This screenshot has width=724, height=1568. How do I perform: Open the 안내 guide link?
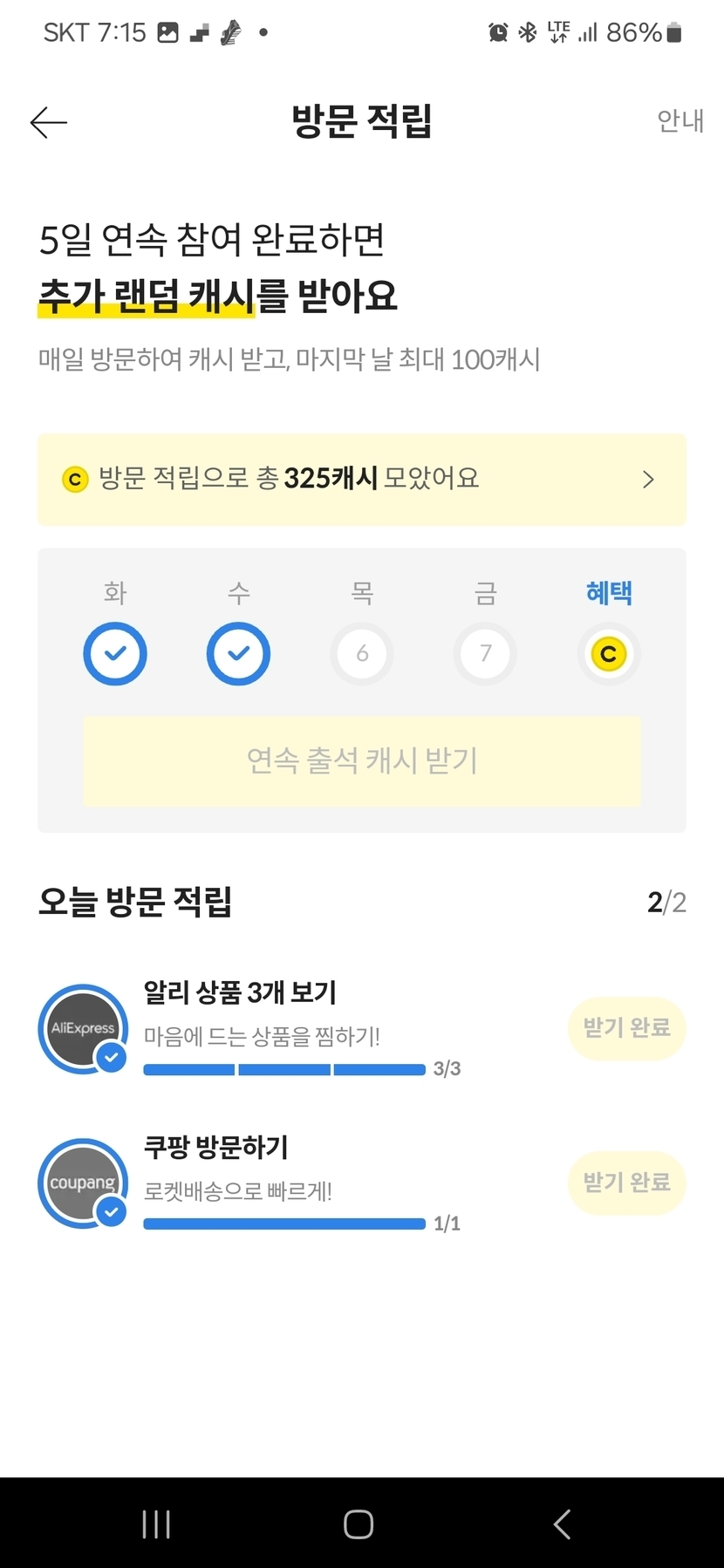[x=680, y=121]
